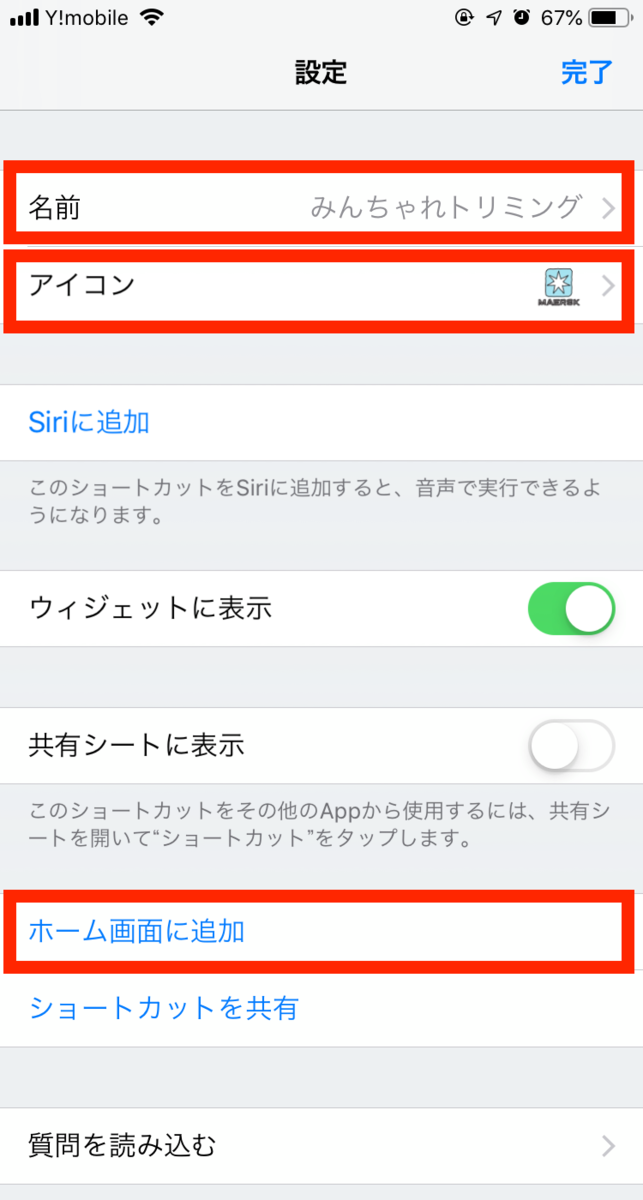Screen dimensions: 643x1200
Task: Open the アイコン row to change icon
Action: pos(320,286)
